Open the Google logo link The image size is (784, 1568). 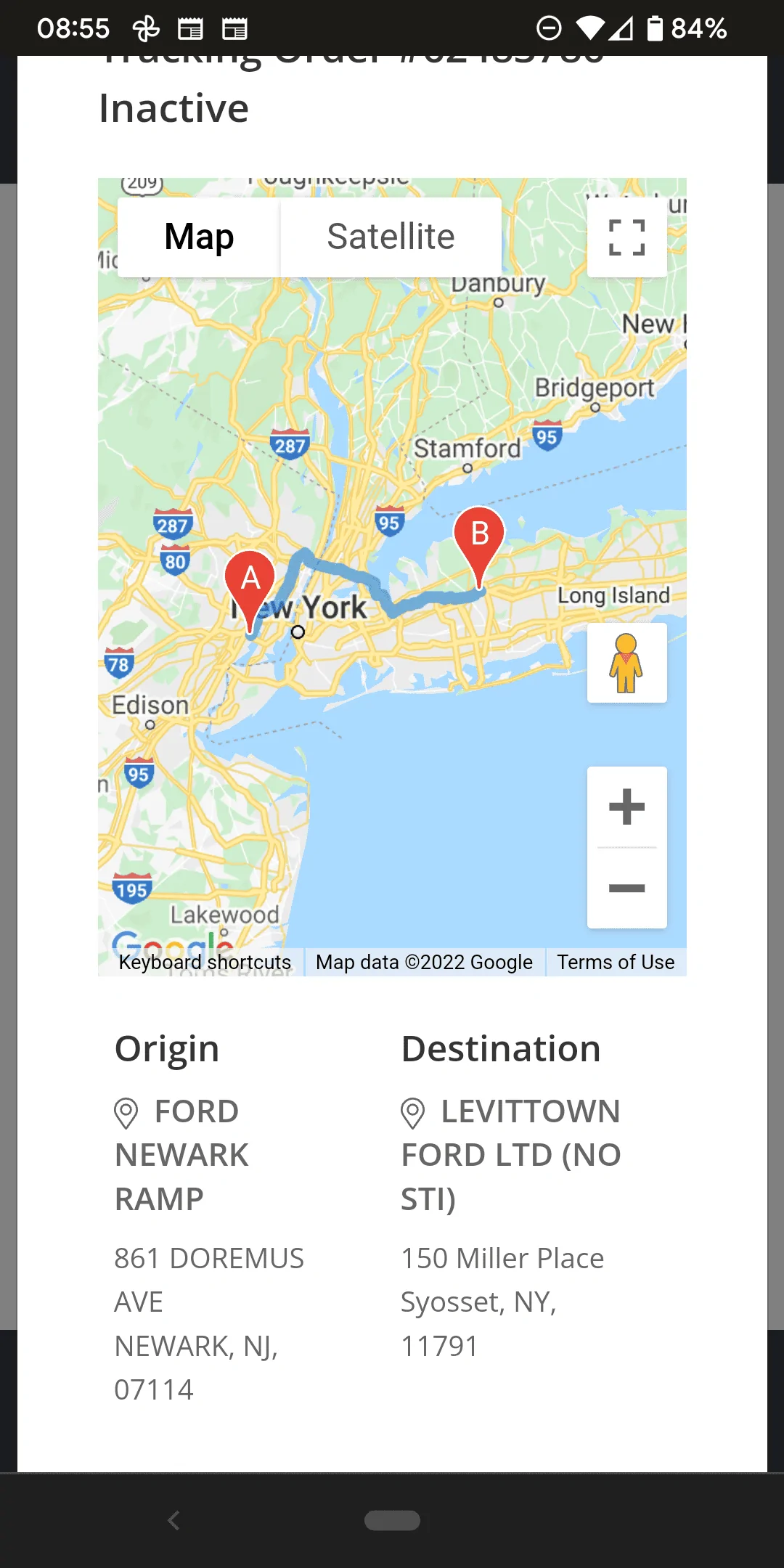click(173, 944)
